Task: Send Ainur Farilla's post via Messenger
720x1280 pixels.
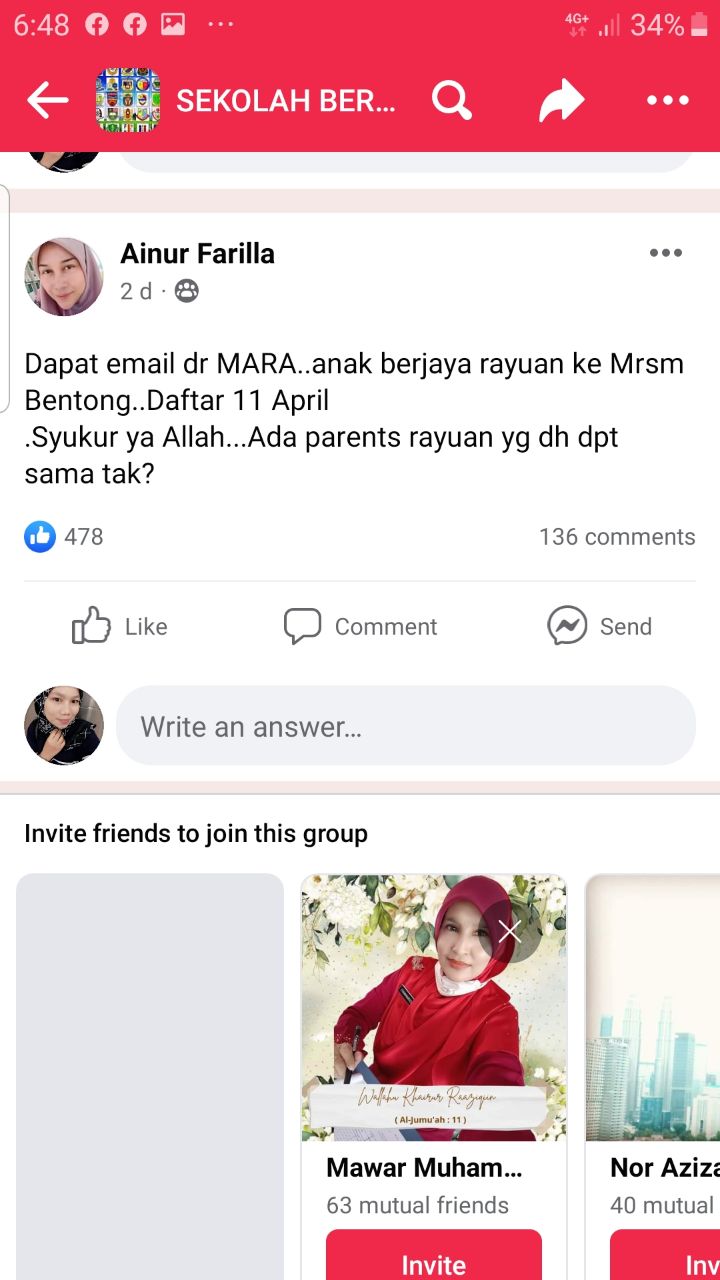Action: [x=599, y=627]
